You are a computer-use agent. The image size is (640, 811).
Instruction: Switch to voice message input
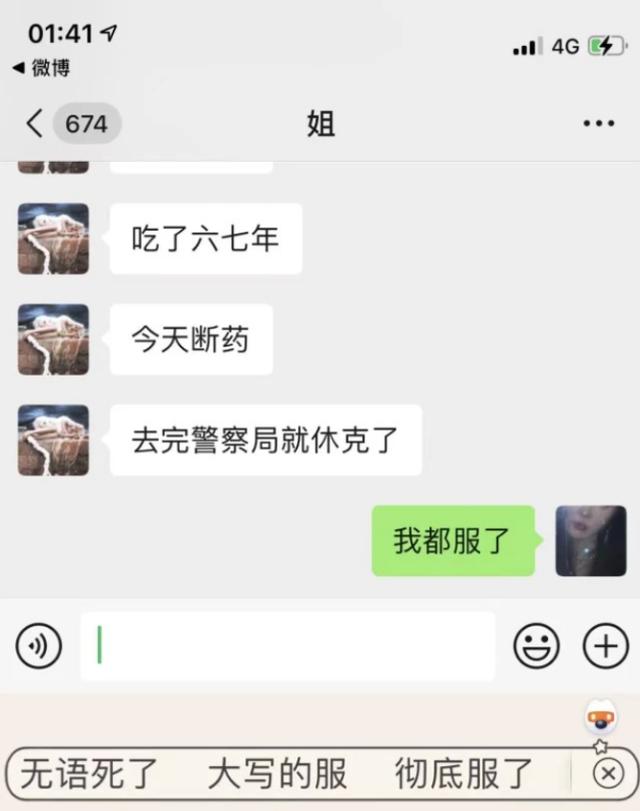pos(39,647)
